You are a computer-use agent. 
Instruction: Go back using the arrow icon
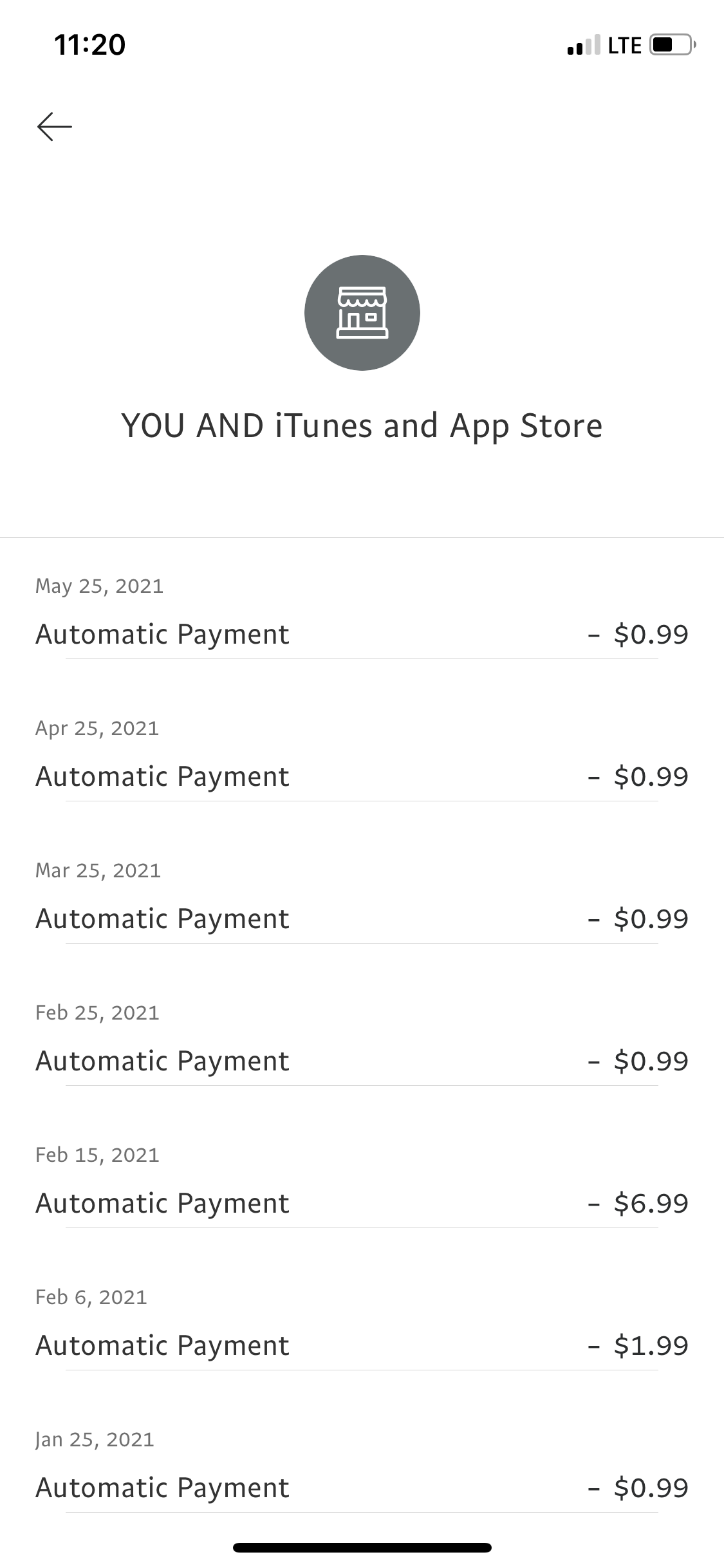point(55,126)
